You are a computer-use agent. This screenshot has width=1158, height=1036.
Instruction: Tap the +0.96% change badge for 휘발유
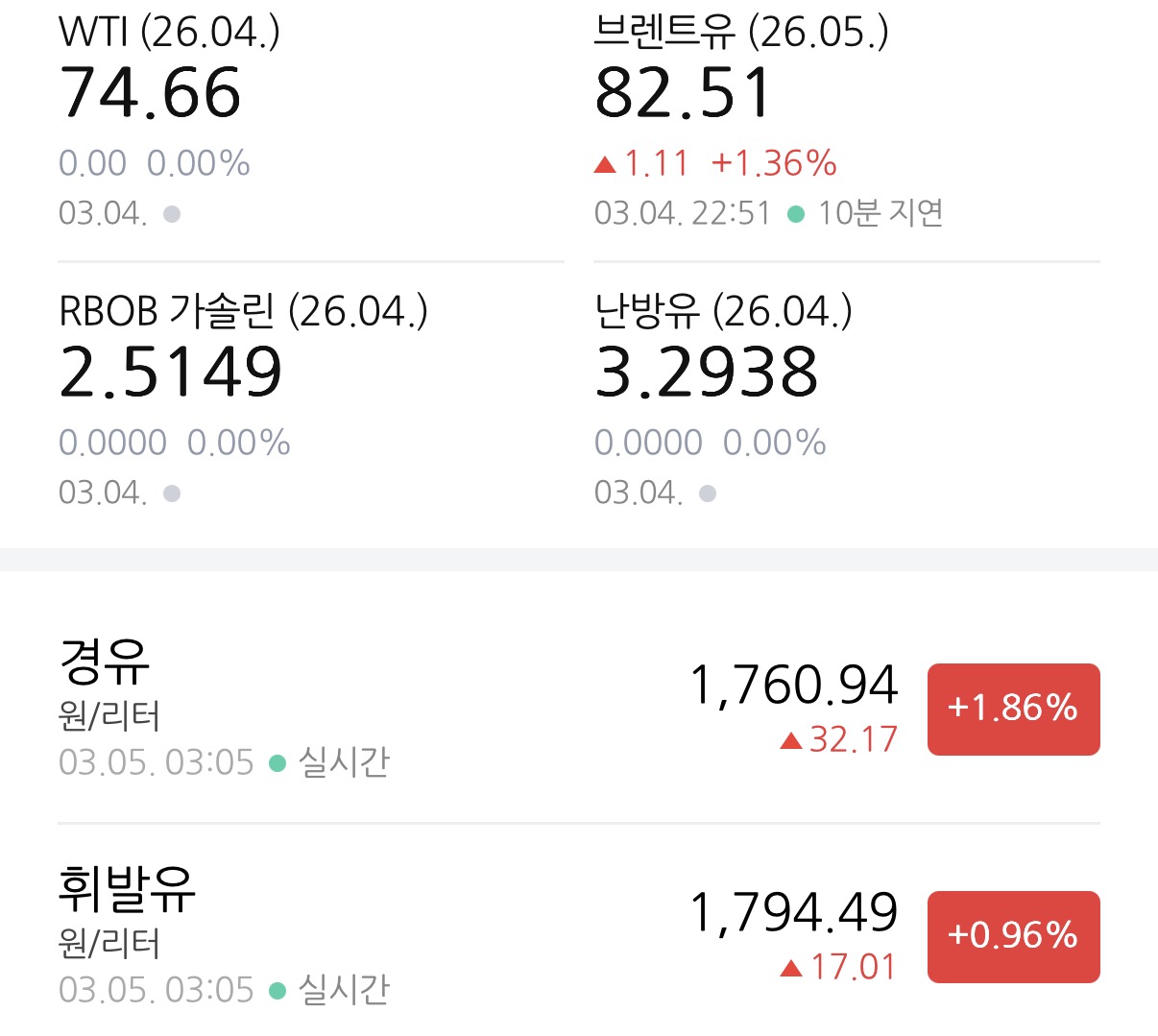tap(1013, 936)
